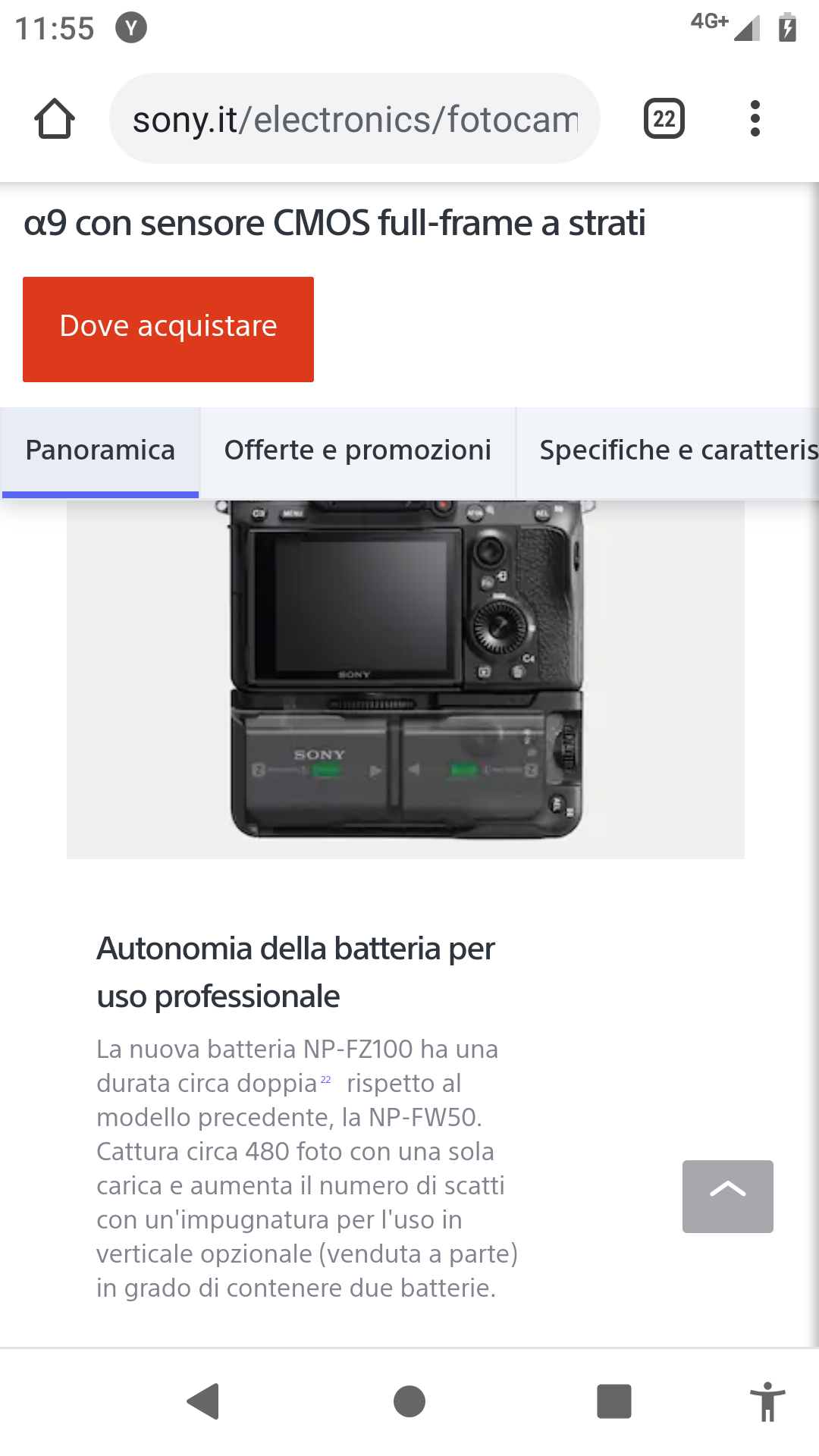The height and width of the screenshot is (1456, 819).
Task: Open the browser overflow menu
Action: (x=755, y=119)
